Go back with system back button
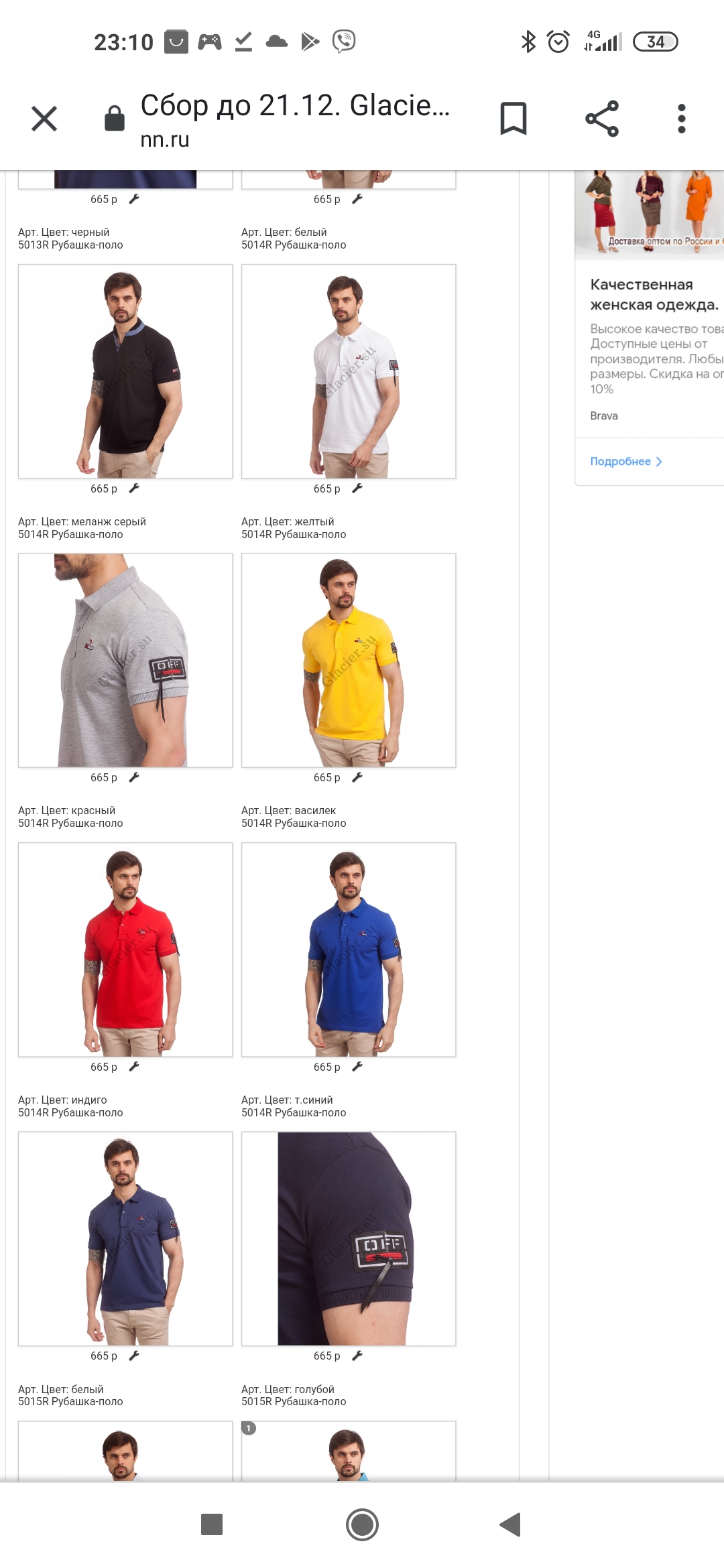 point(510,1524)
